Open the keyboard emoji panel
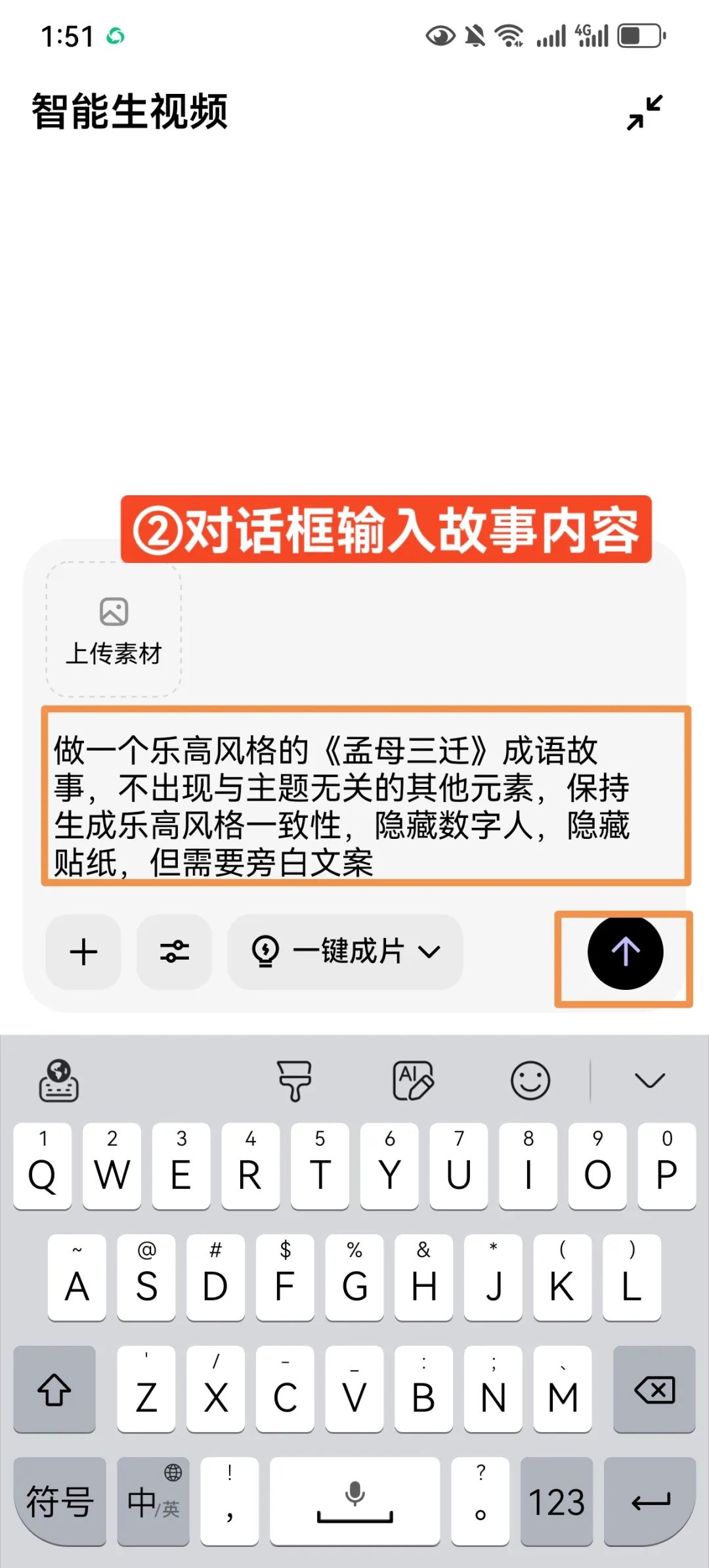The height and width of the screenshot is (1568, 709). point(530,1081)
